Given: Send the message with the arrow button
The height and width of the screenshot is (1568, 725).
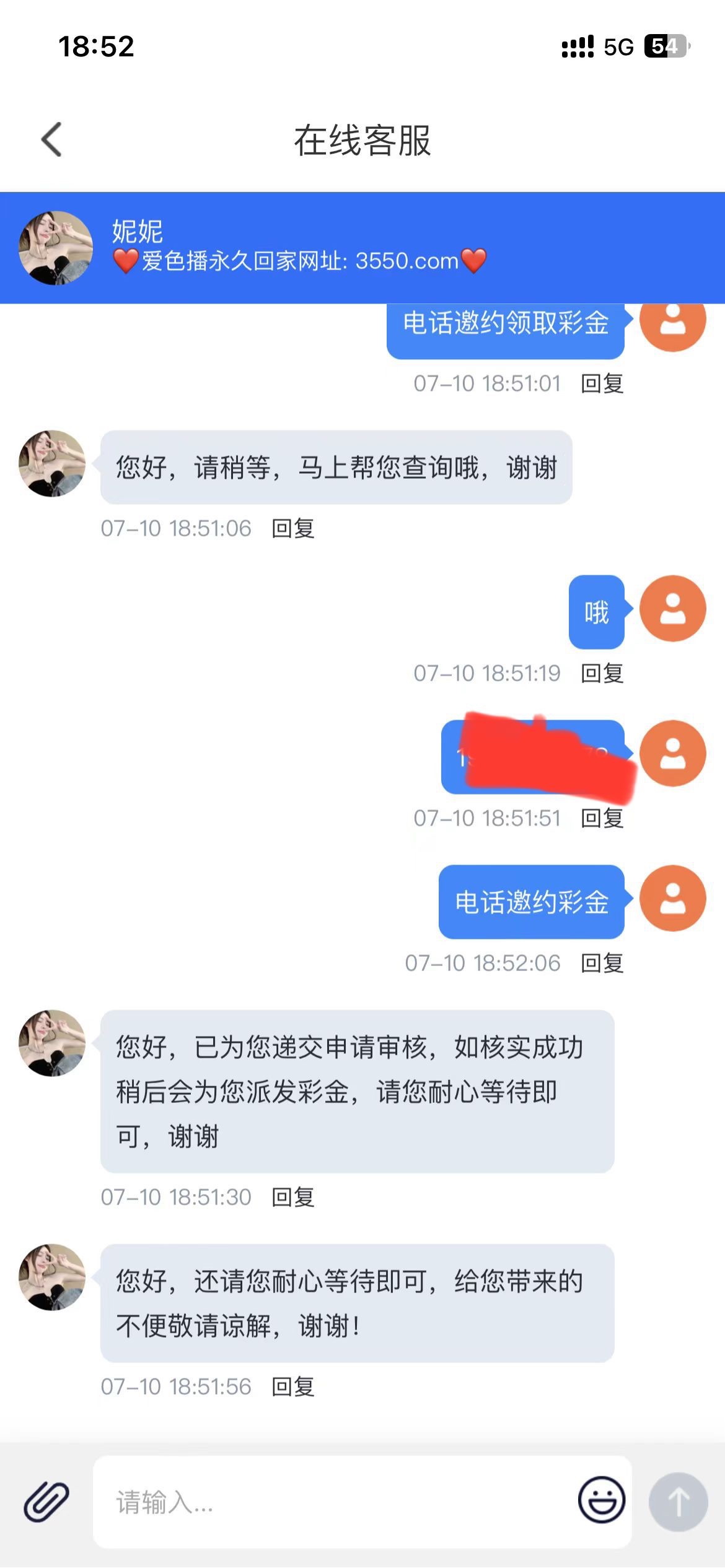Looking at the screenshot, I should pos(678,1501).
